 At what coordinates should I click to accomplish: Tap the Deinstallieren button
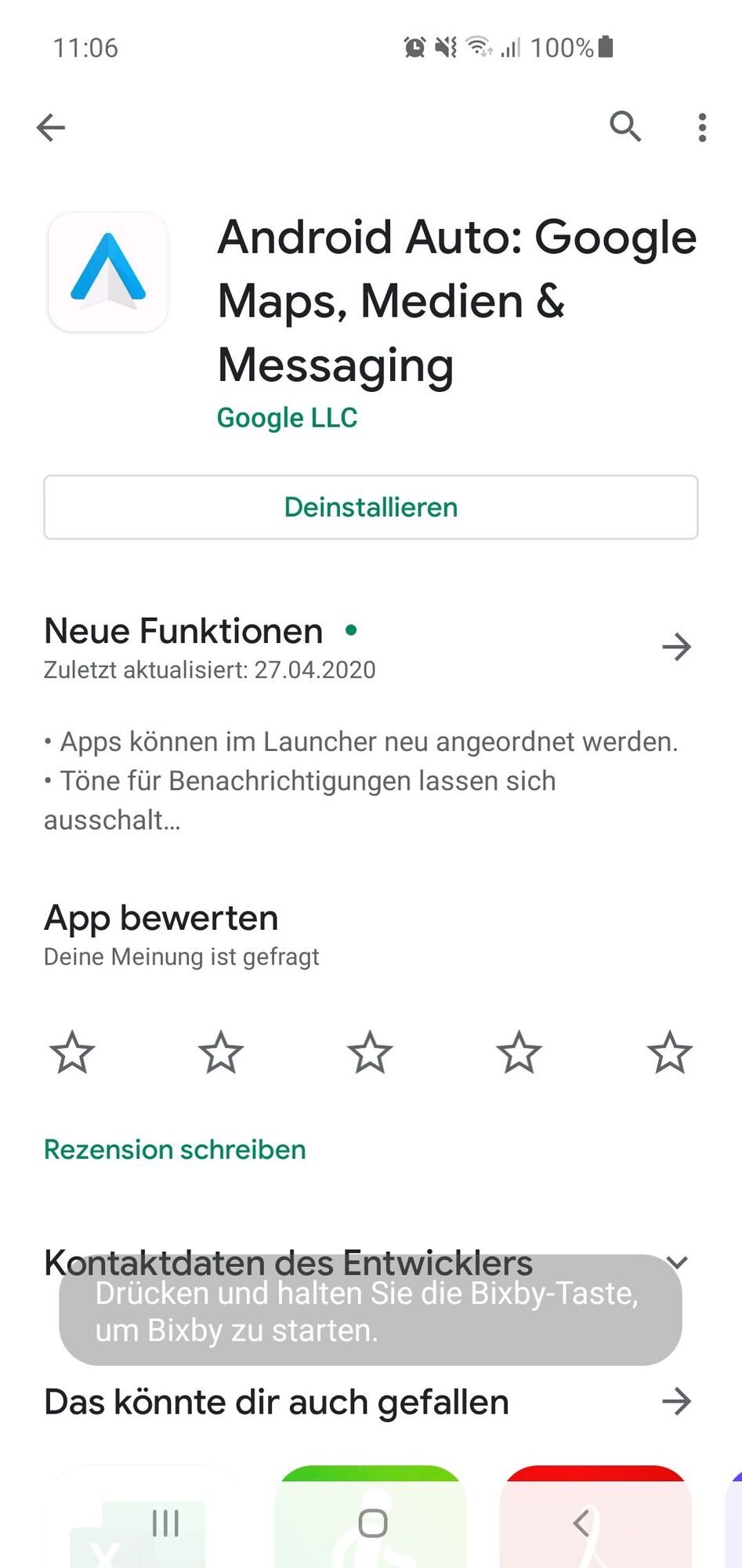point(371,507)
